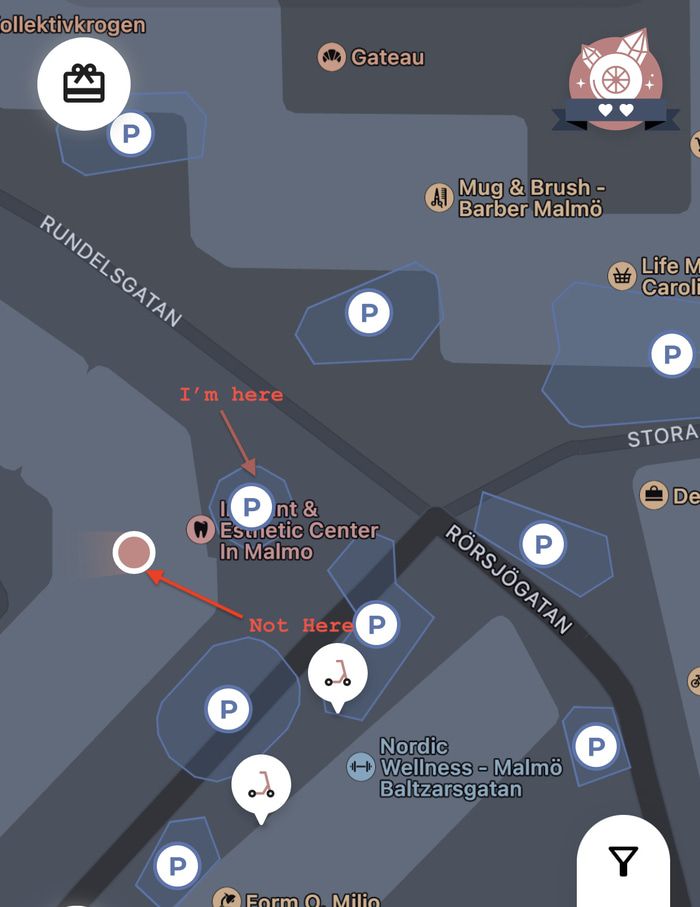700x907 pixels.
Task: Select the parking pin above Form O. Milio
Action: coord(178,866)
